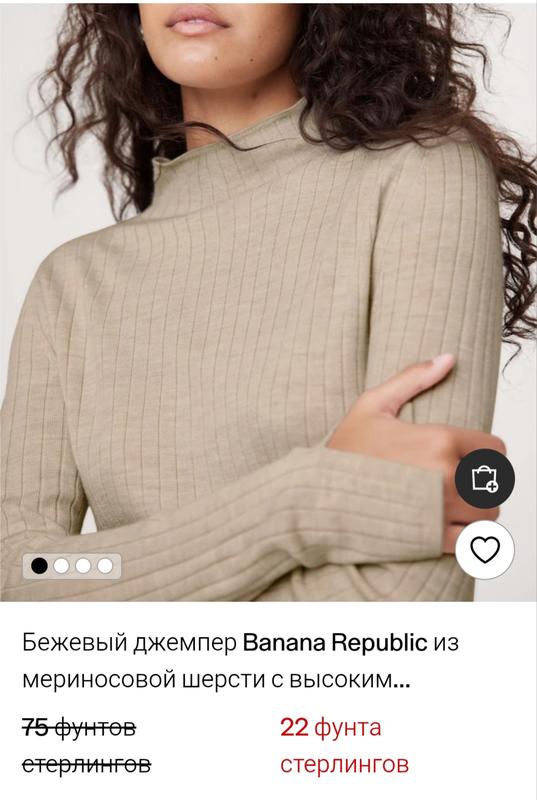Save the jumper to favorites with the heart

pyautogui.click(x=484, y=550)
